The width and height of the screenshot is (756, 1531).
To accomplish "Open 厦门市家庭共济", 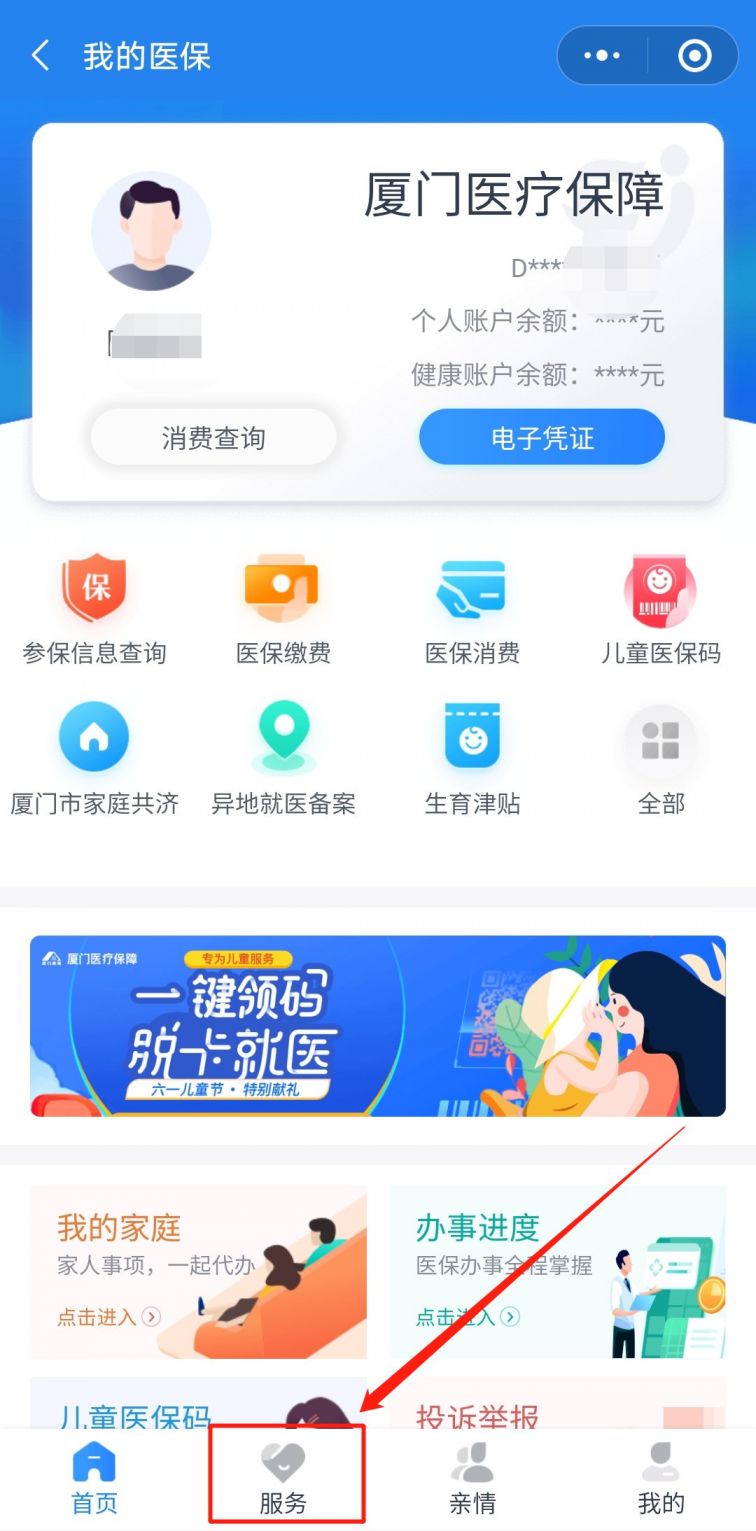I will pos(95,759).
